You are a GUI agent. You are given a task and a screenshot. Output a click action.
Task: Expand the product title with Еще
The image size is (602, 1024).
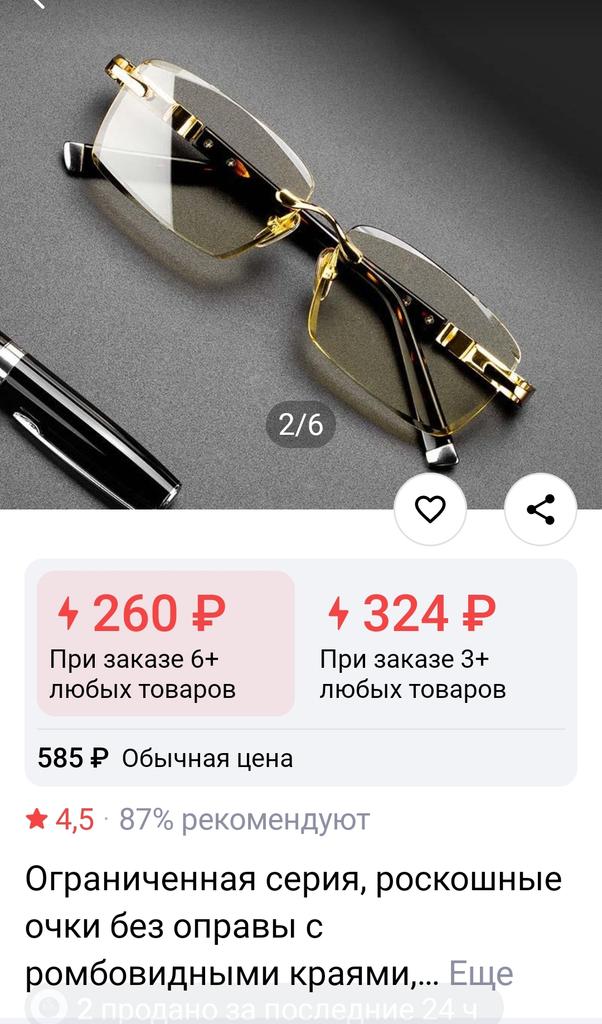pyautogui.click(x=480, y=973)
